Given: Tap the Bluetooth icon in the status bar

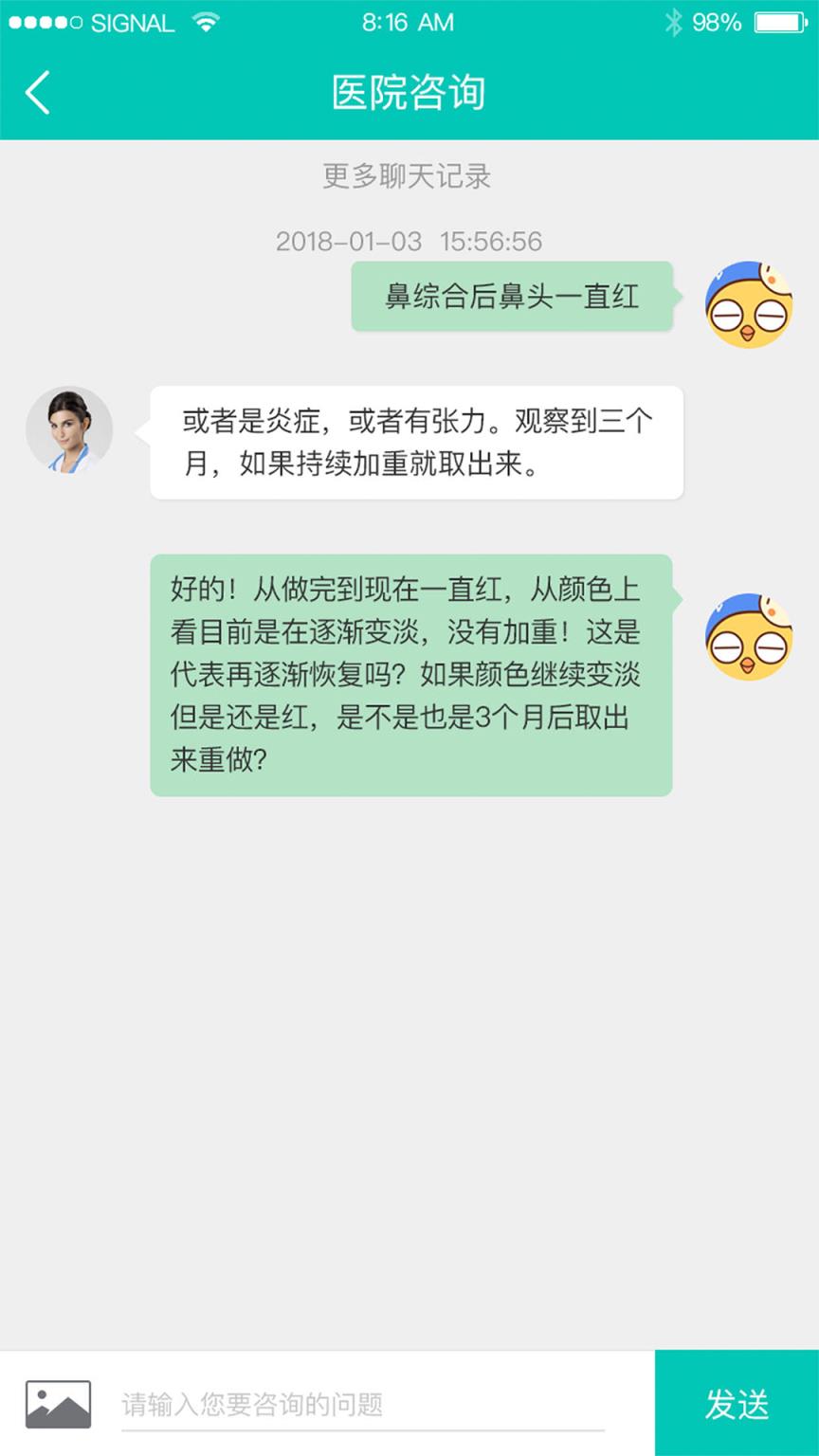Looking at the screenshot, I should [675, 22].
